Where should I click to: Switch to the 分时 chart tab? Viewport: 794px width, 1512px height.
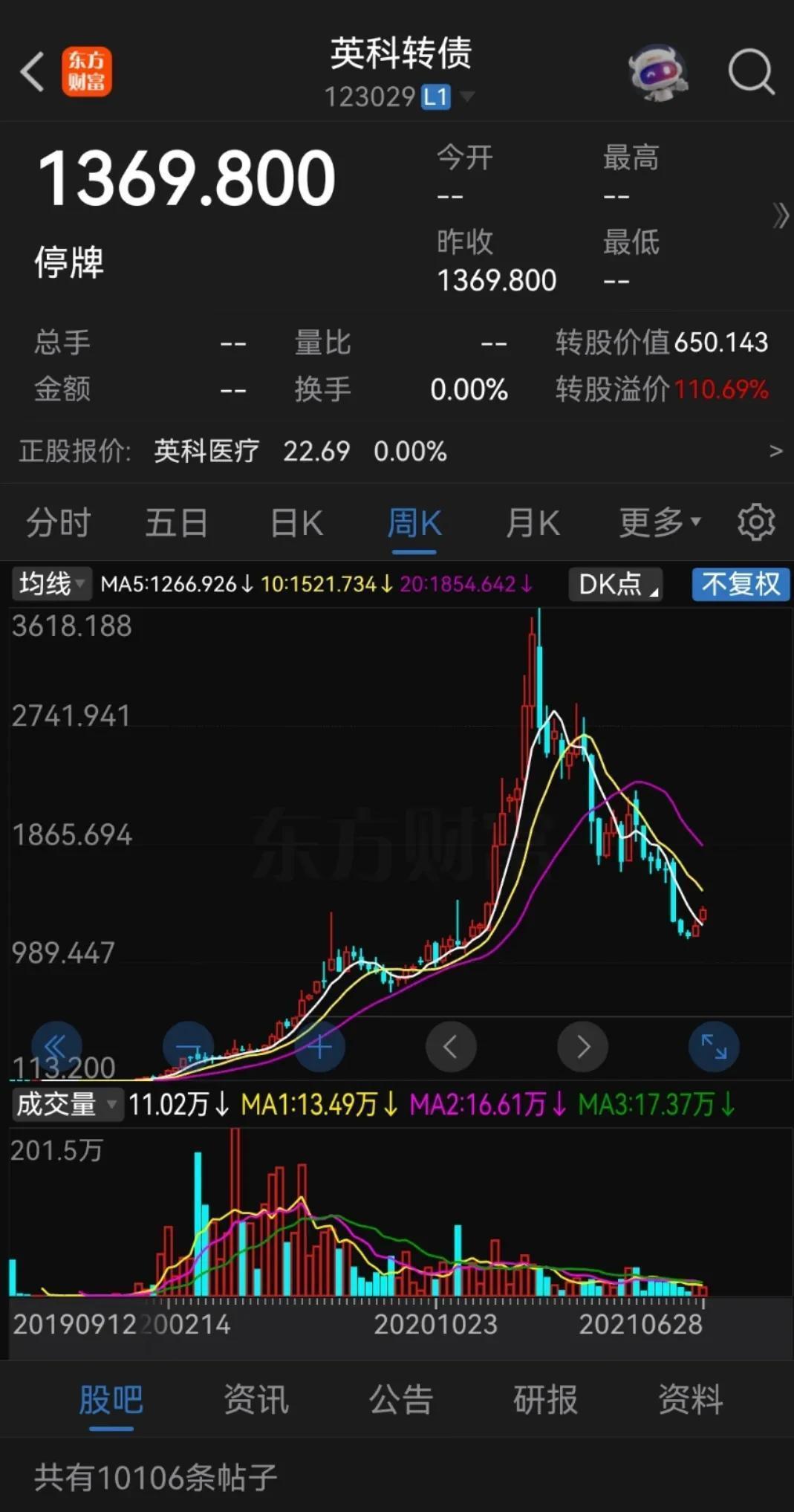[x=58, y=522]
